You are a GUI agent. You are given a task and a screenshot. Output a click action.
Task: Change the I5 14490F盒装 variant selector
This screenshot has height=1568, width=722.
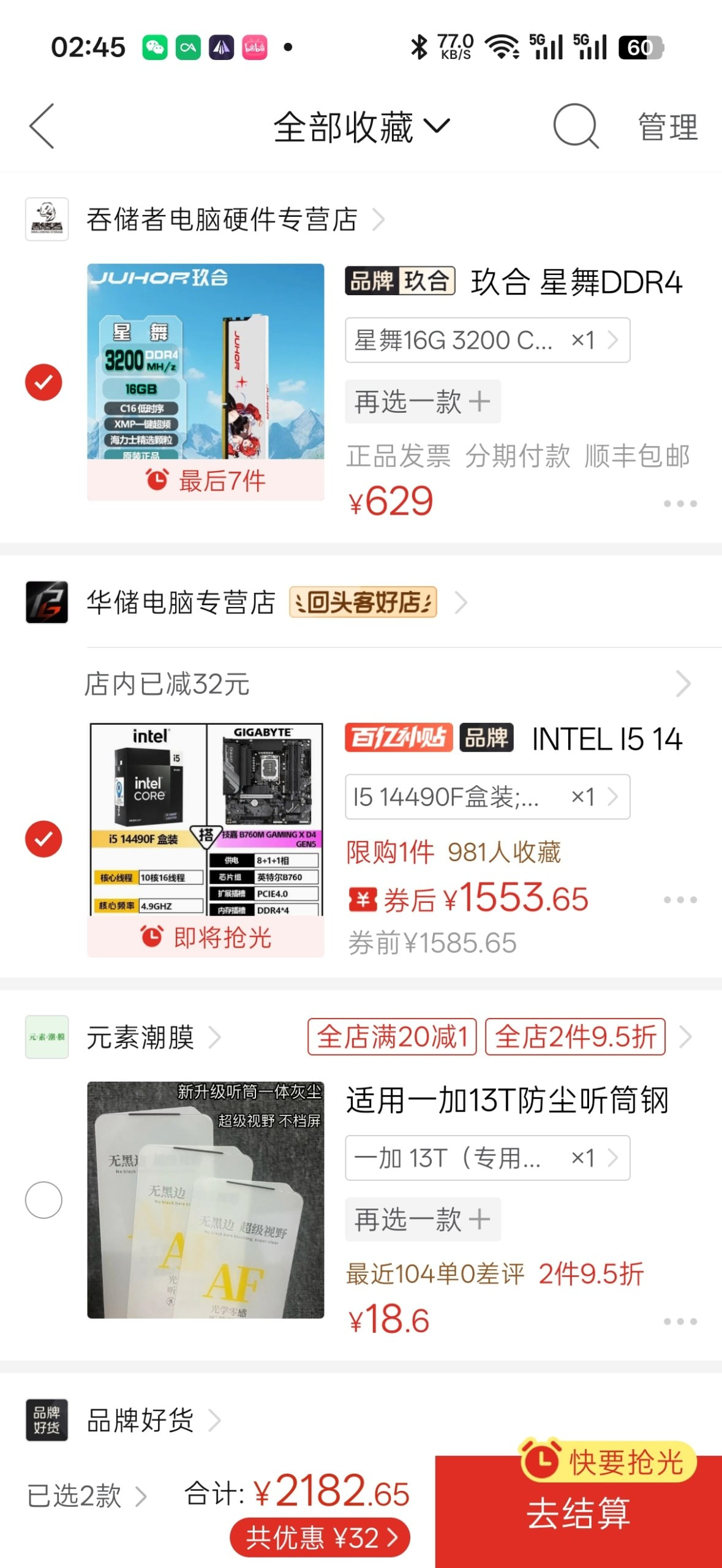pyautogui.click(x=487, y=797)
